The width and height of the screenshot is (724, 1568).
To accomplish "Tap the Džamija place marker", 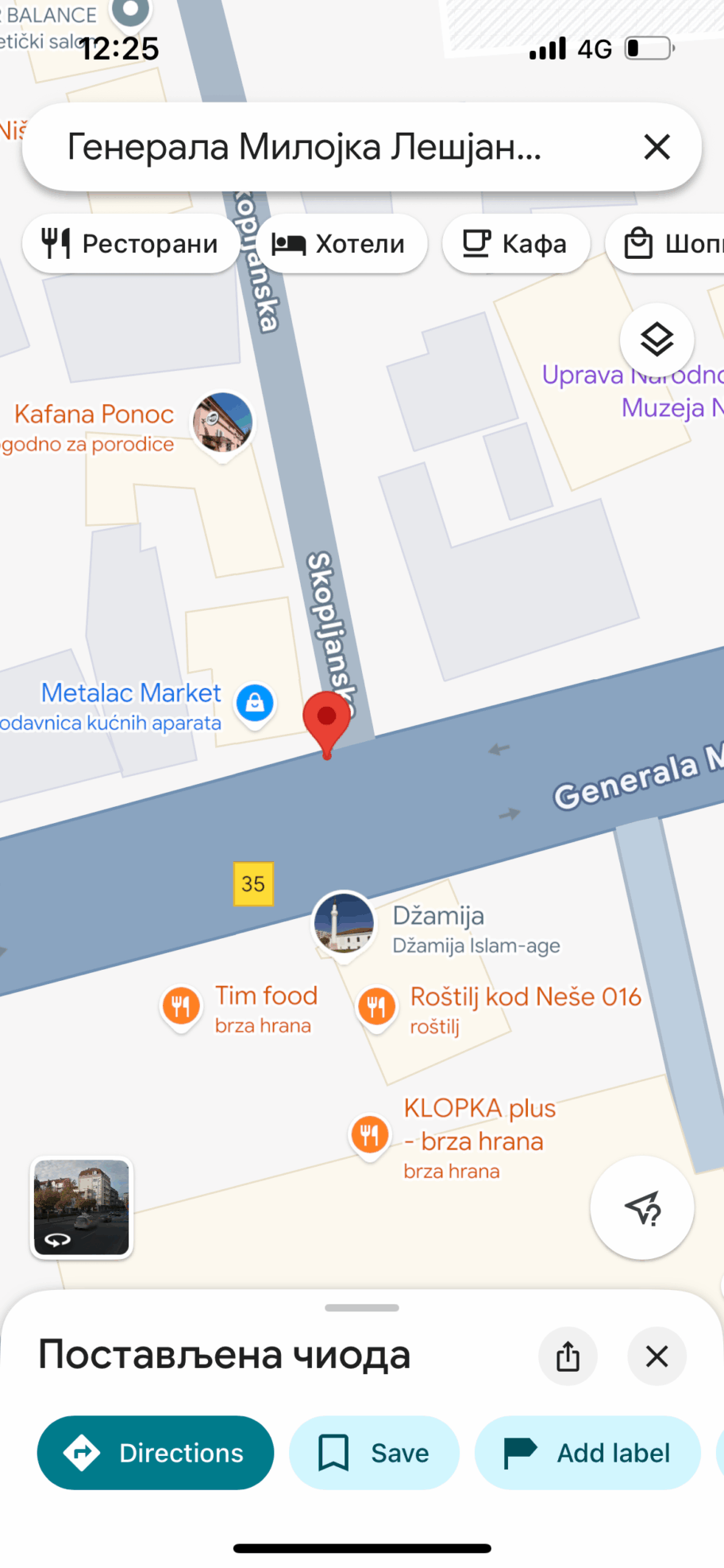I will [344, 923].
